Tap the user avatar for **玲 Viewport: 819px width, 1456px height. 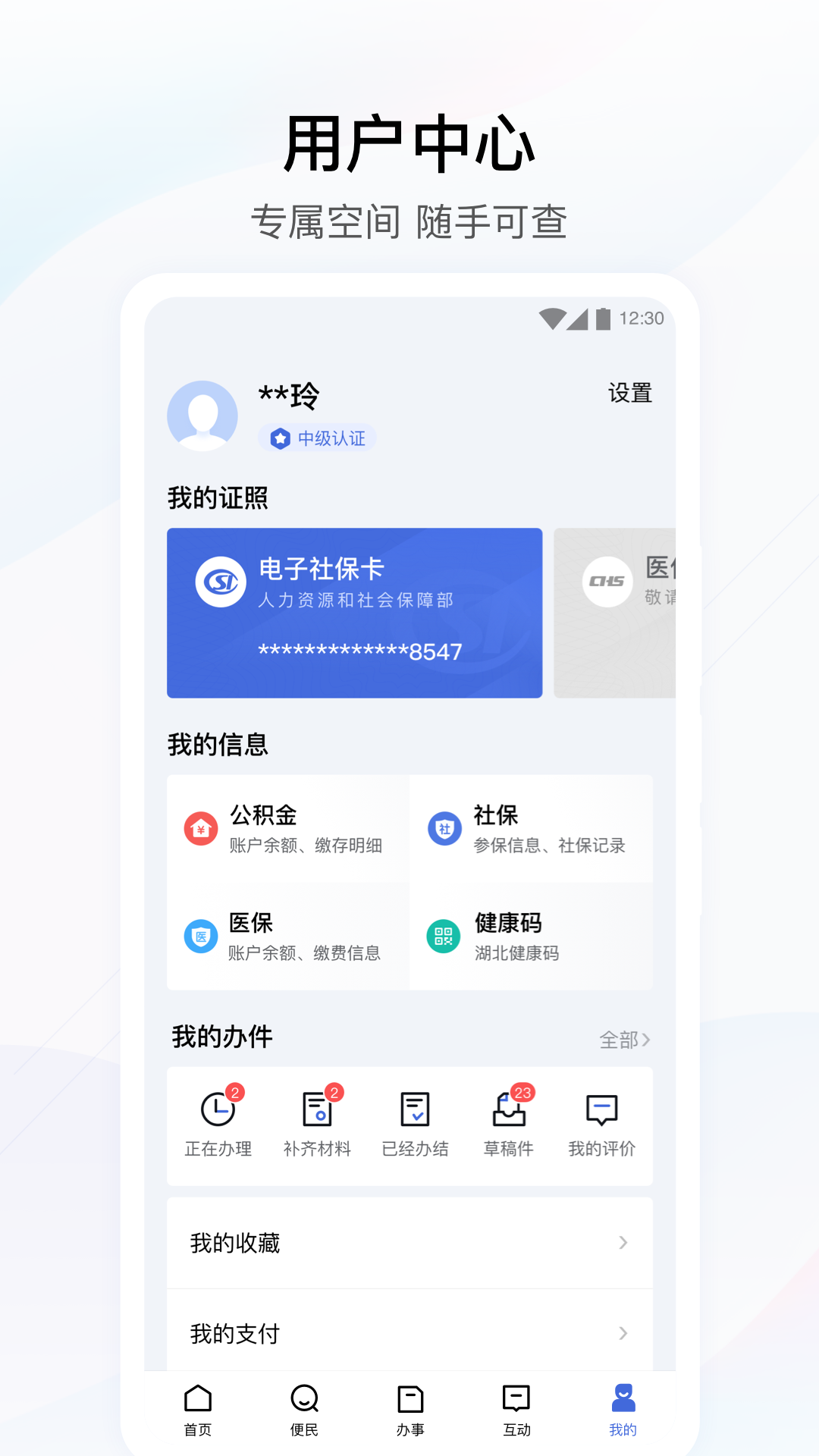click(201, 416)
